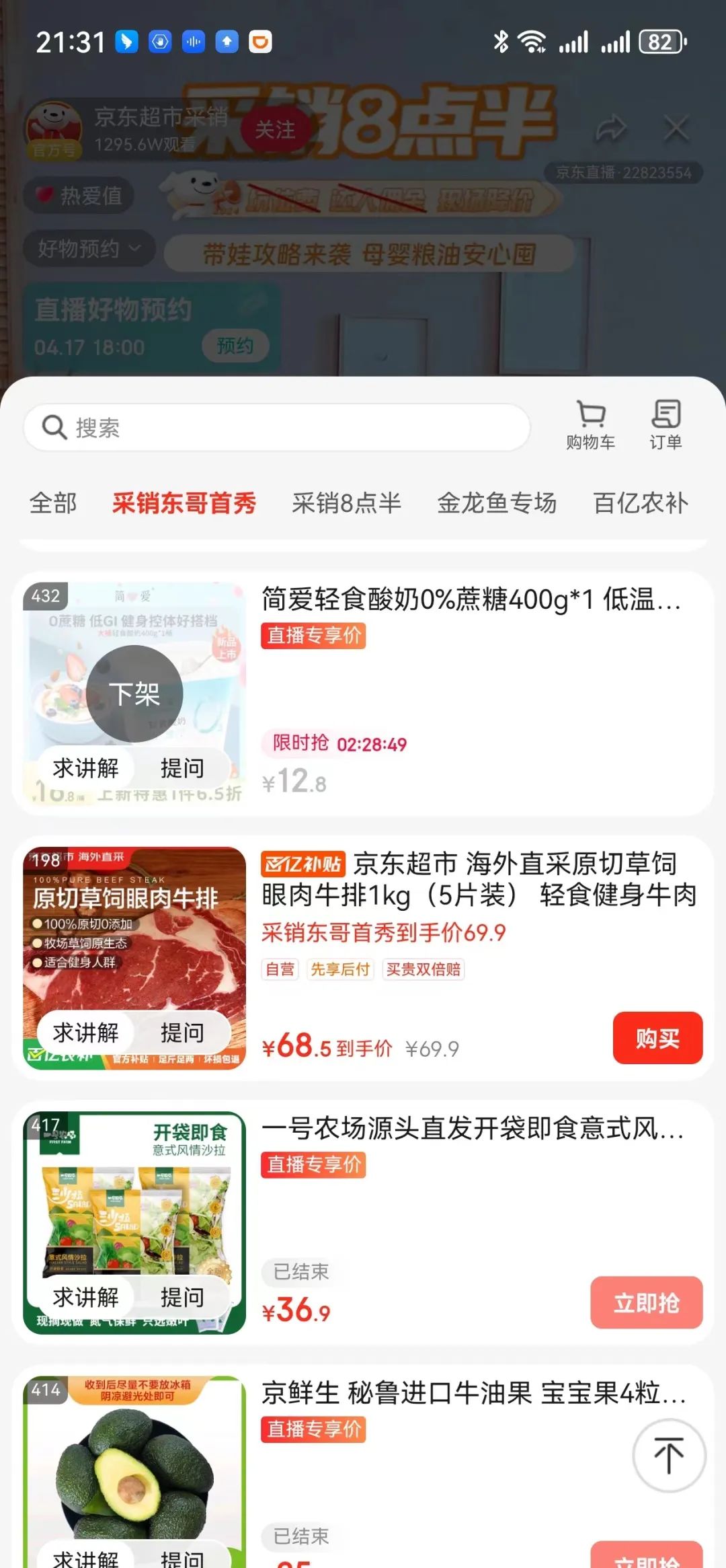Select the 金龙鱼专场 tab

[x=497, y=503]
